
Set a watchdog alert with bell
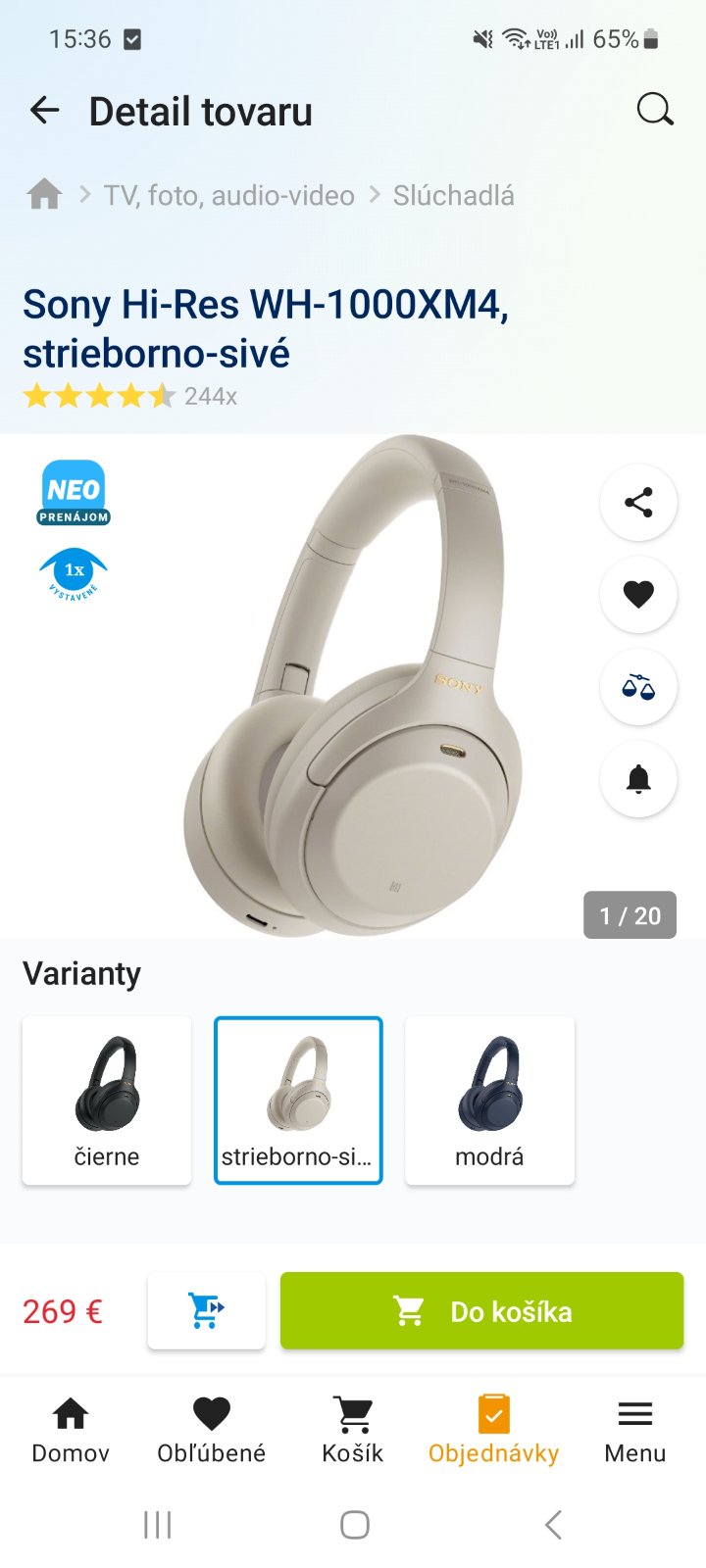638,779
